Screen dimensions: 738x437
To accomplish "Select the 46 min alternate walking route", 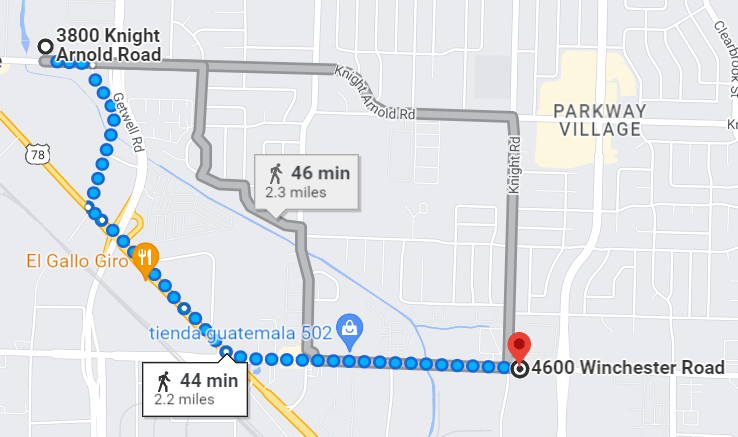I will point(307,181).
